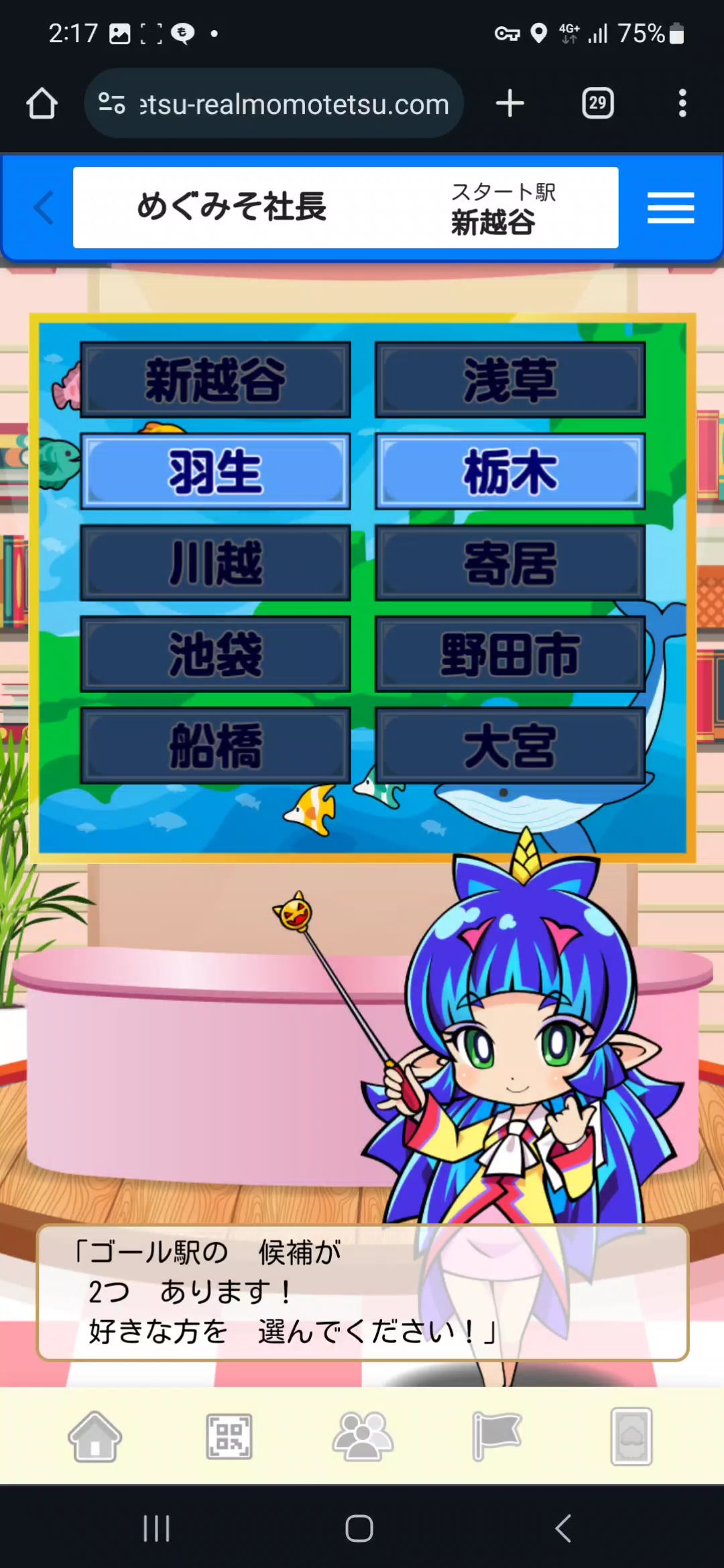Open the hamburger menu in the game header
The height and width of the screenshot is (1568, 724).
click(670, 208)
